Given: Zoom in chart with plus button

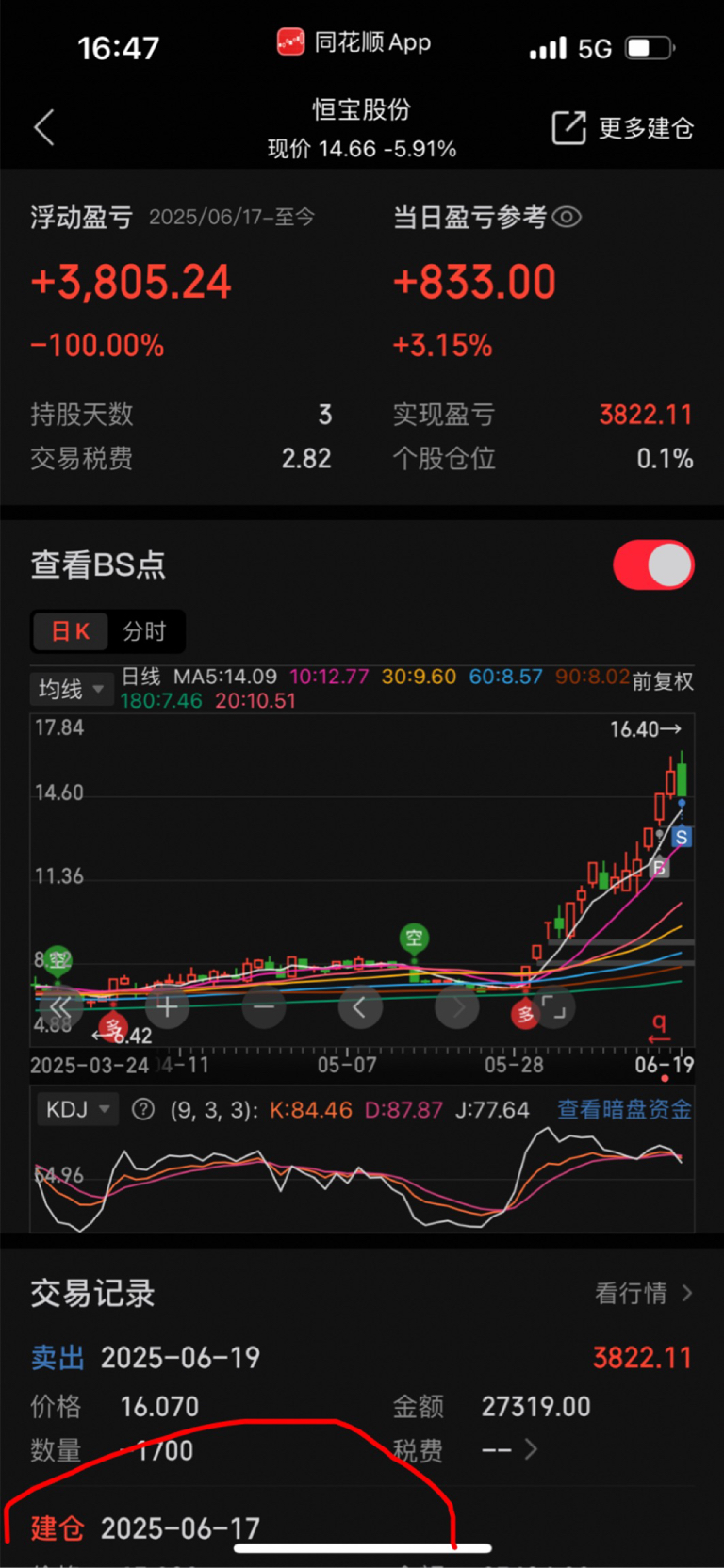Looking at the screenshot, I should 167,1007.
